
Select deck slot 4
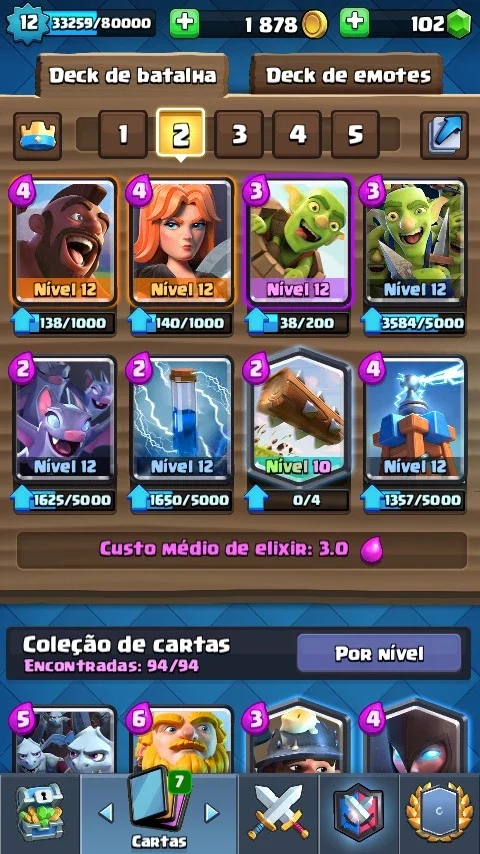tap(297, 135)
